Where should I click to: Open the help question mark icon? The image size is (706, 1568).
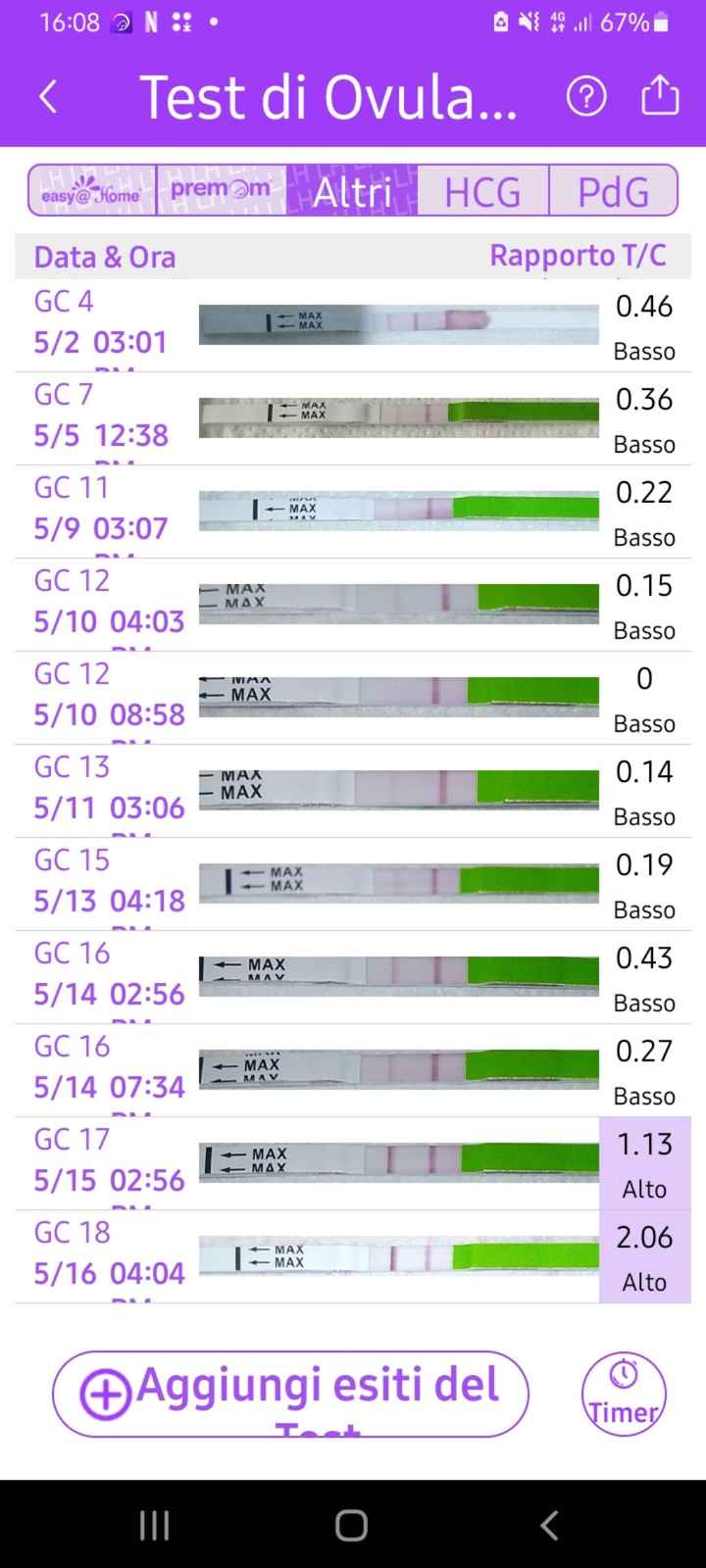(x=586, y=97)
